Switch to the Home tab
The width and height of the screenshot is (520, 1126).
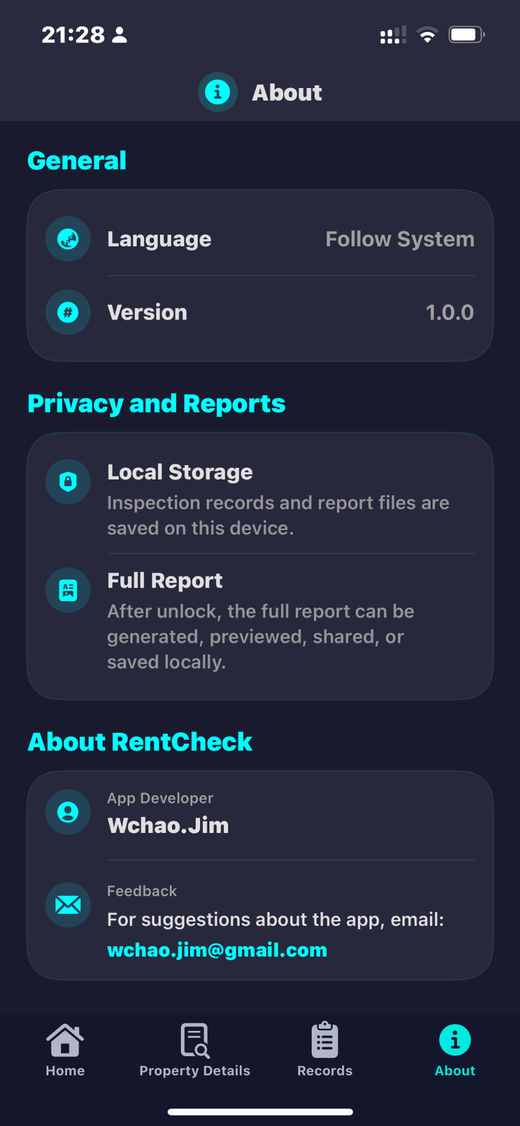click(x=65, y=1050)
